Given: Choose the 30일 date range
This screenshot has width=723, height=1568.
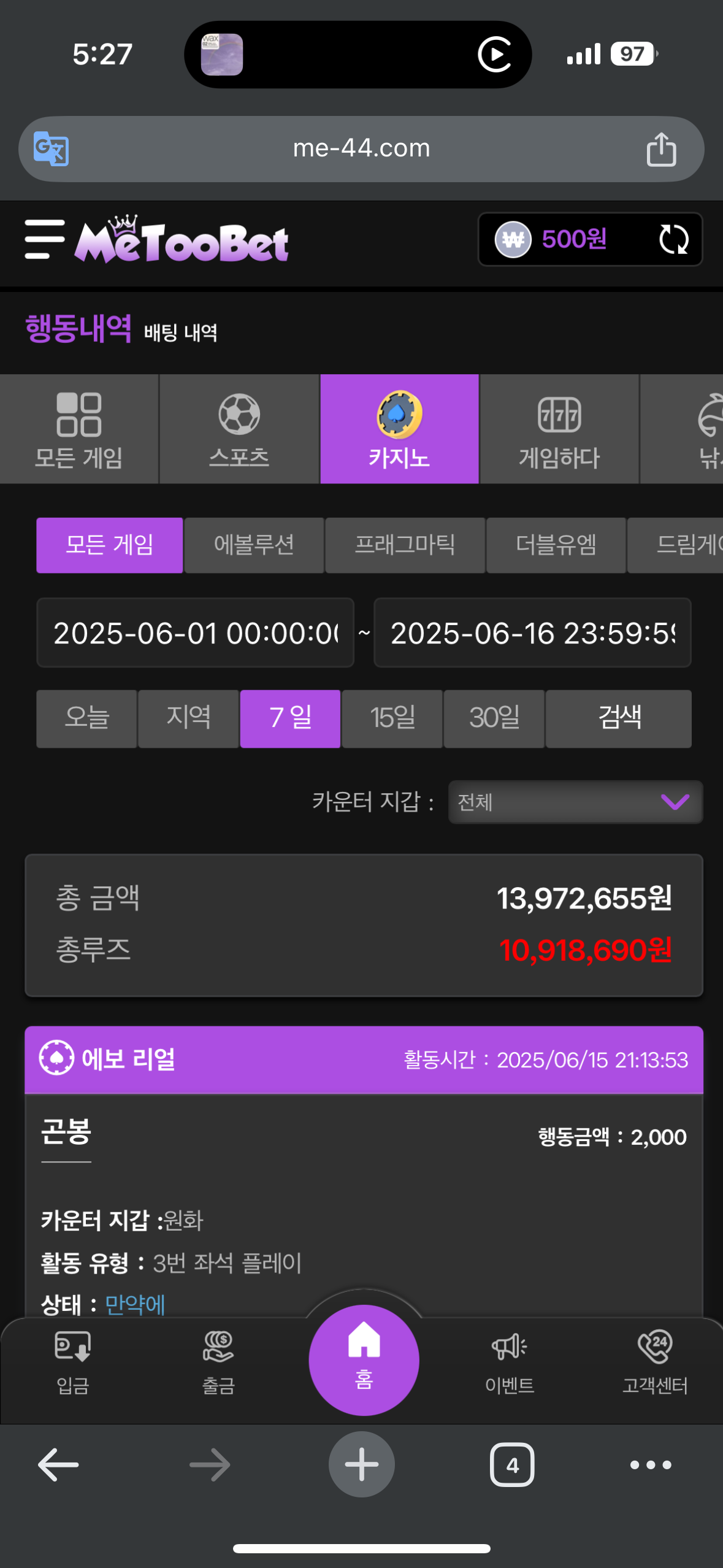Looking at the screenshot, I should coord(494,718).
